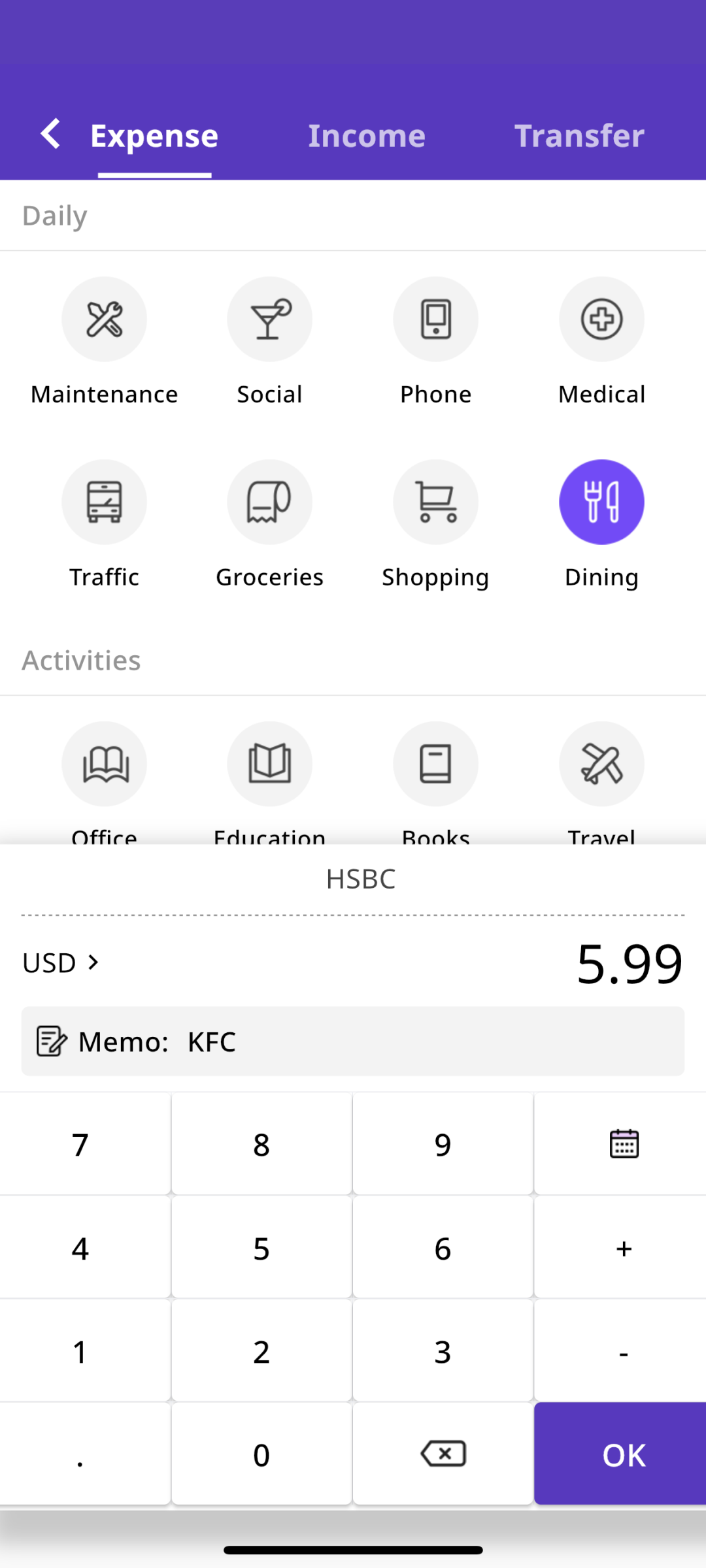
Task: Select the Groceries category
Action: click(x=269, y=502)
